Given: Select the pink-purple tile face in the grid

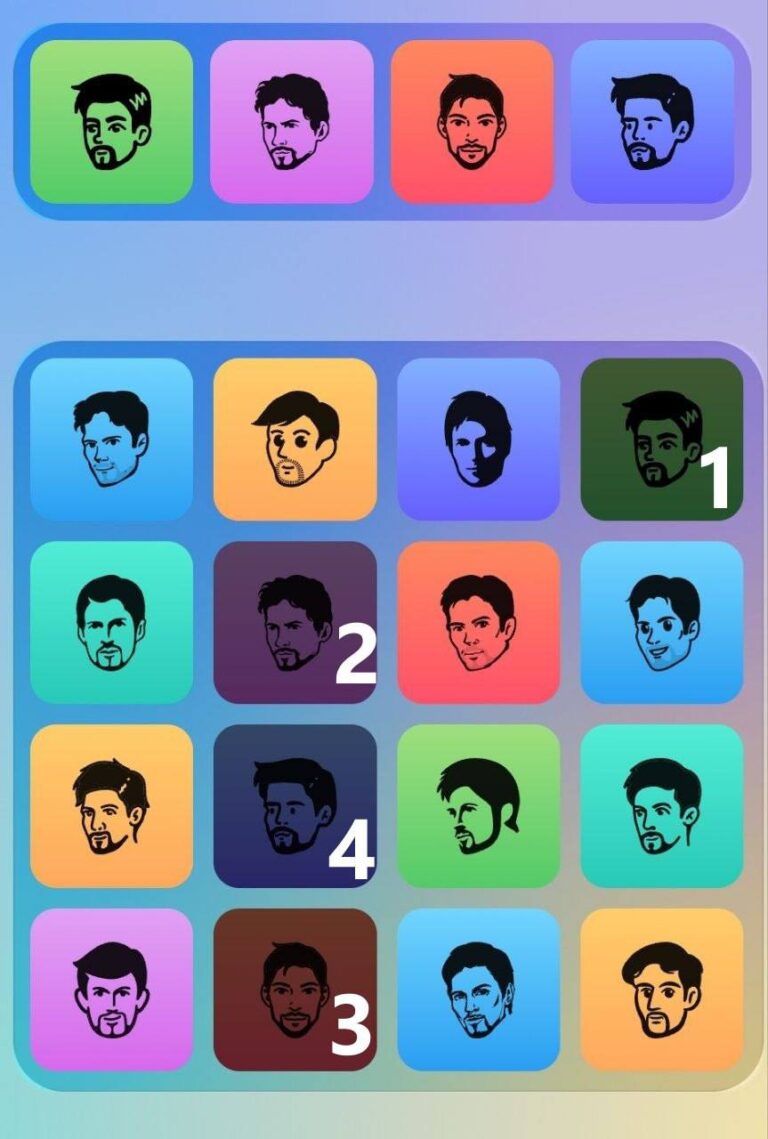Looking at the screenshot, I should (111, 989).
